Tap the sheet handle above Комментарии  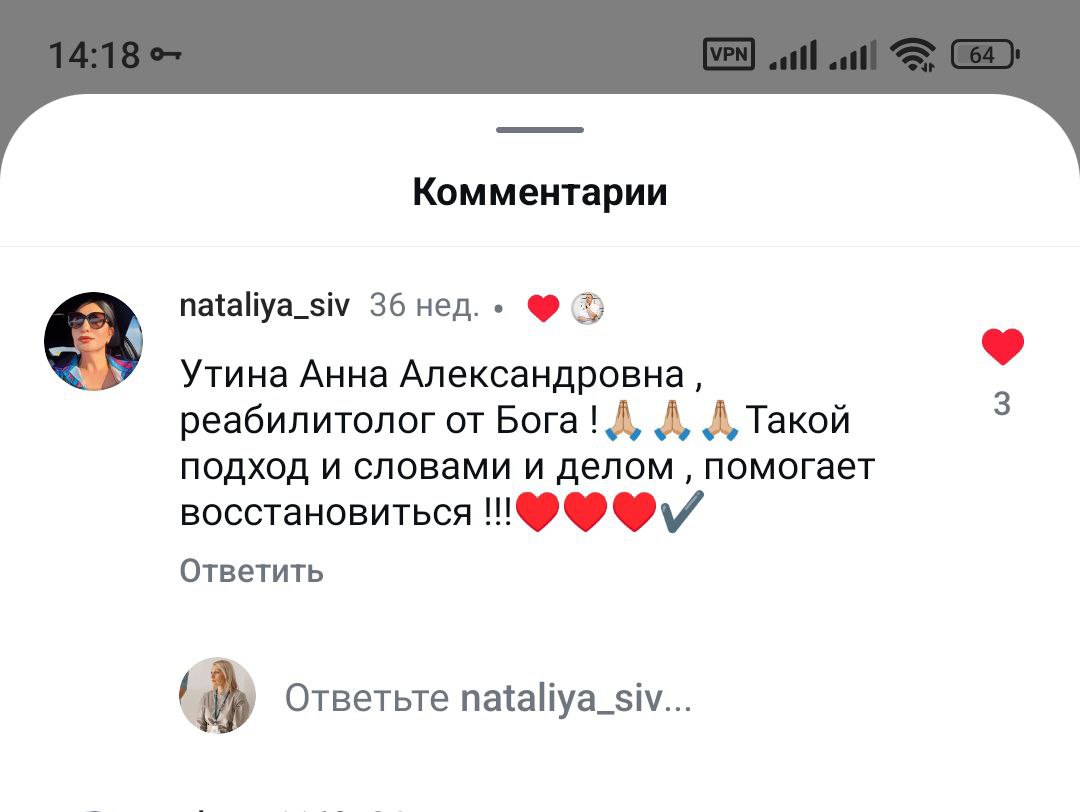540,130
